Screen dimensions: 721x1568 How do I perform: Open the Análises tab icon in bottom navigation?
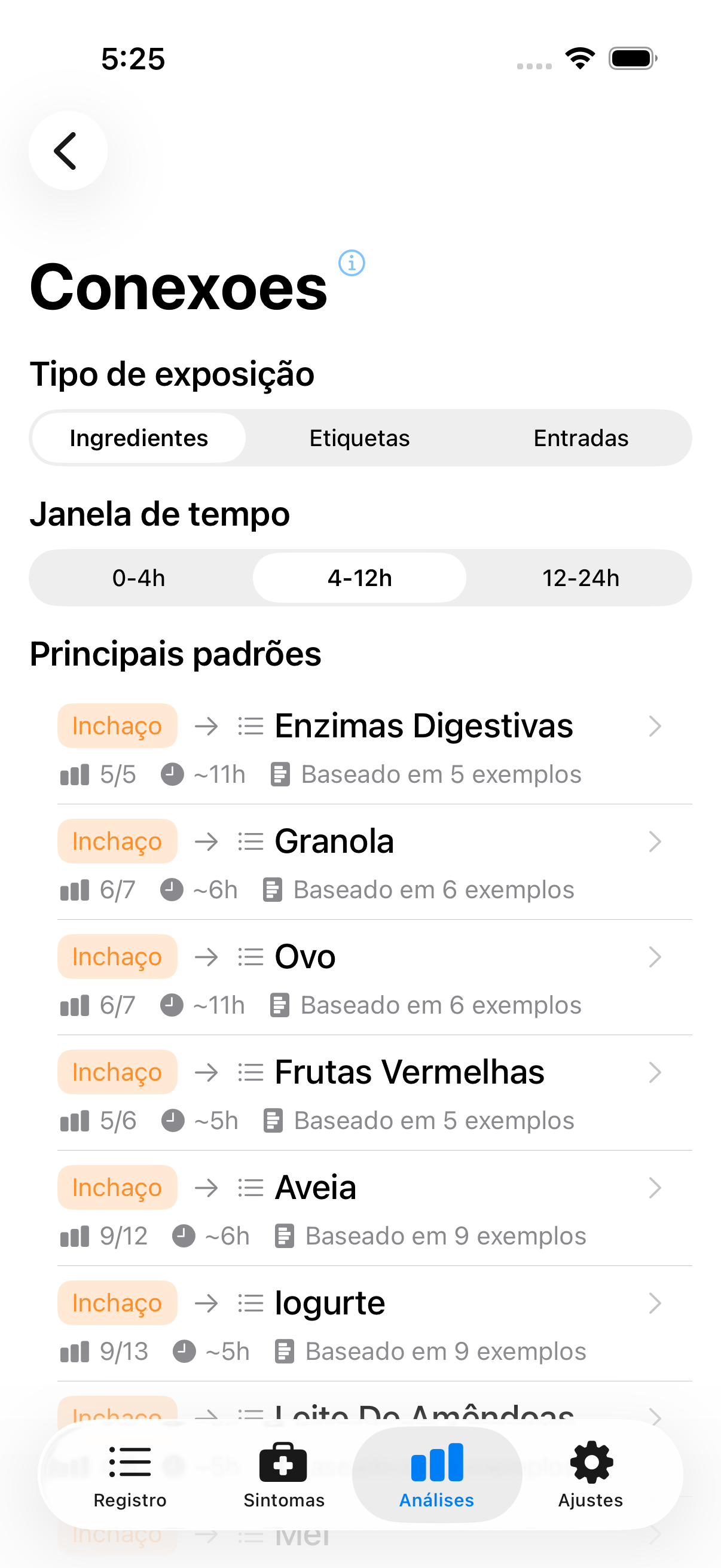437,1469
